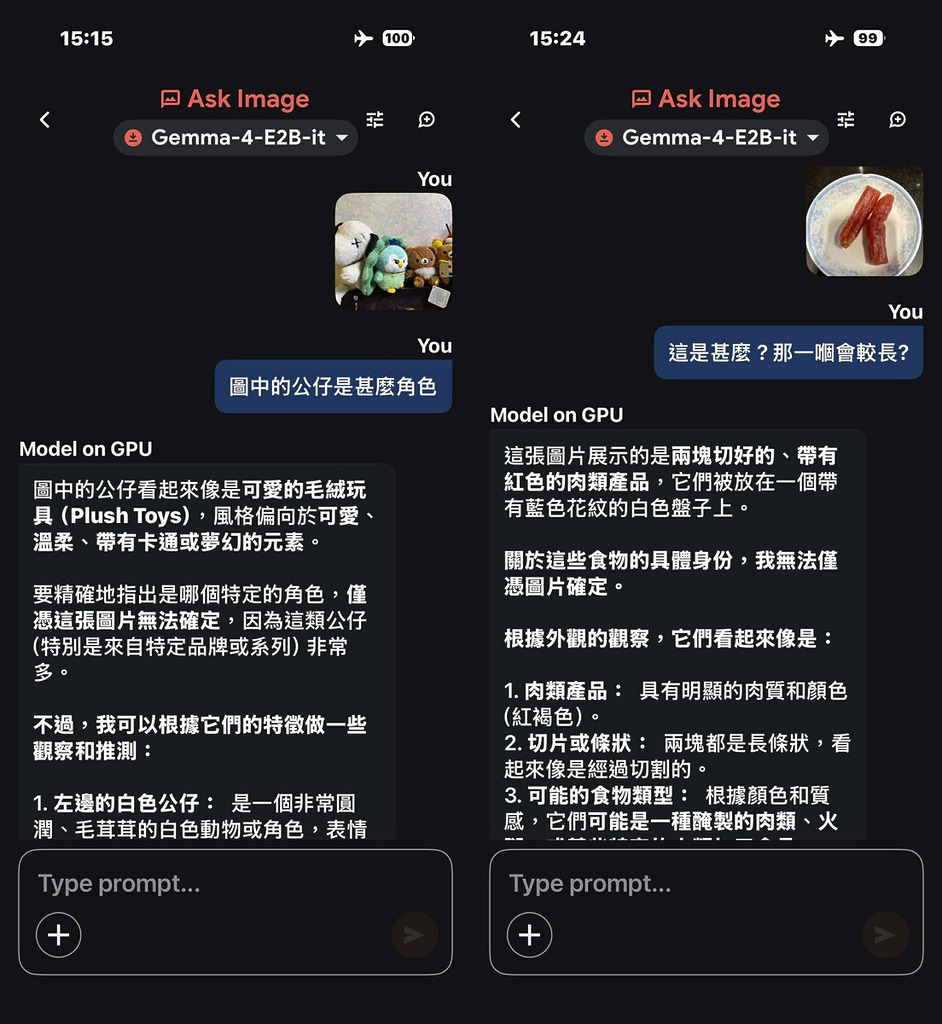Click the dropdown chevron beside Gemma-4-E2B-it
Viewport: 942px width, 1024px height.
(x=339, y=138)
